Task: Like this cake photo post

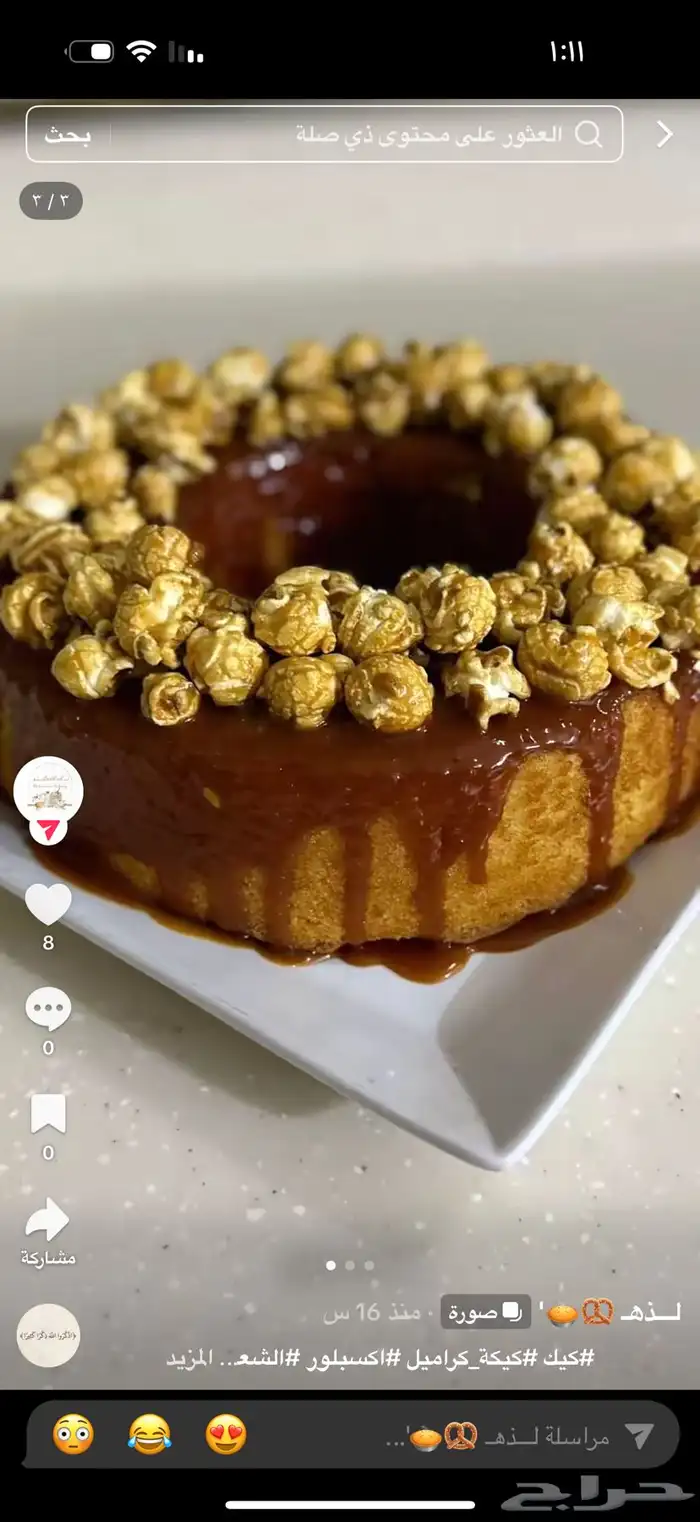Action: point(48,904)
